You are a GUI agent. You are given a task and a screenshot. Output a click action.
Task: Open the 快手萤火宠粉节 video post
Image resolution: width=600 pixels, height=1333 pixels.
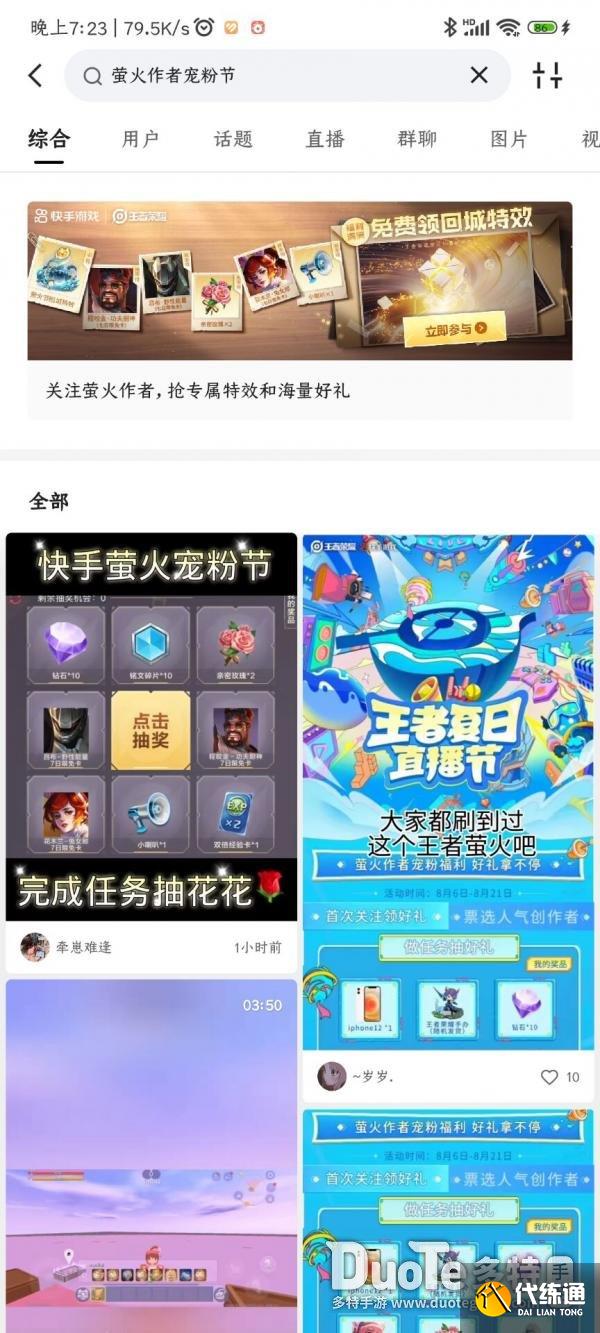(x=151, y=727)
